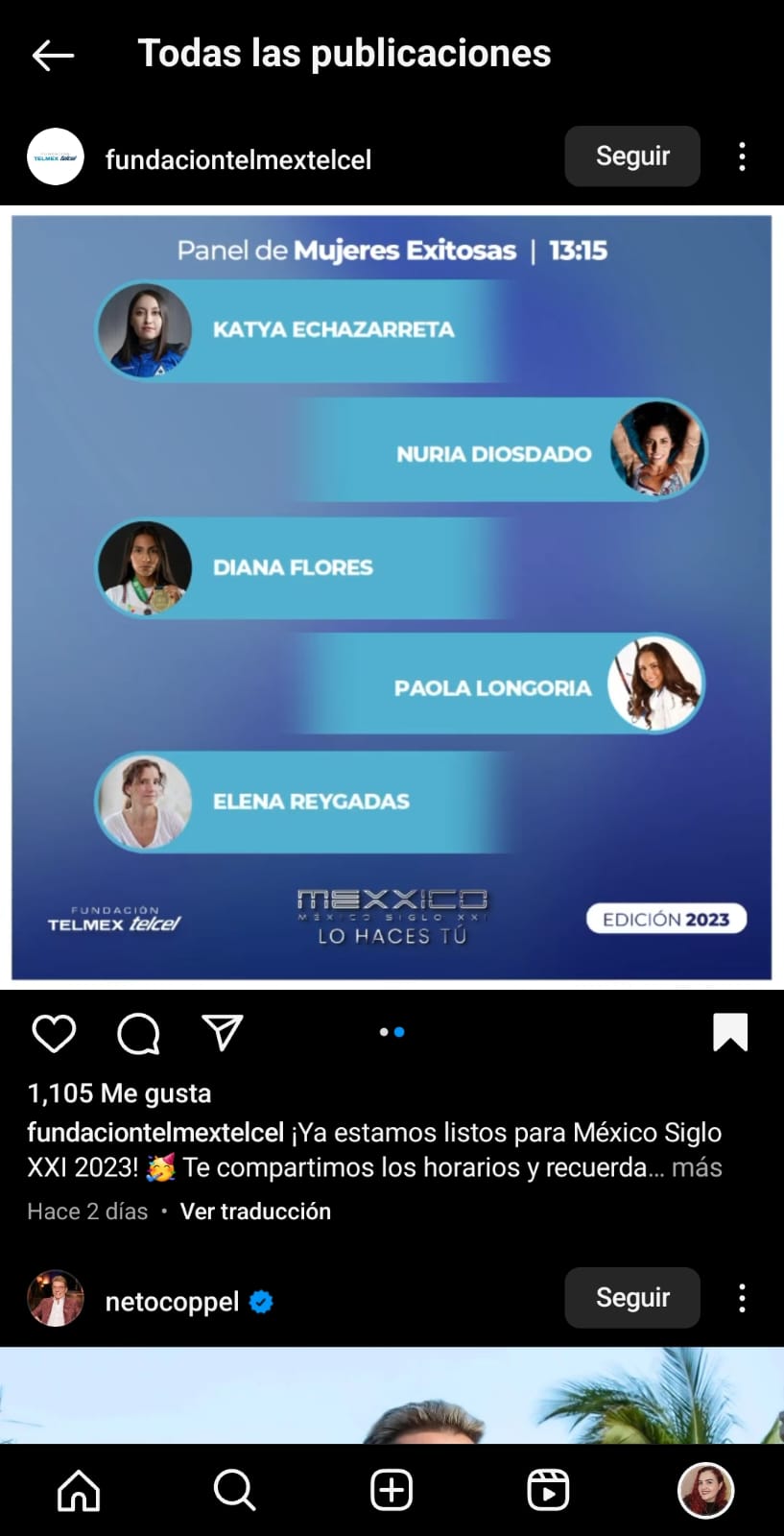Switch to the Home tab
This screenshot has width=784, height=1536.
click(x=79, y=1491)
